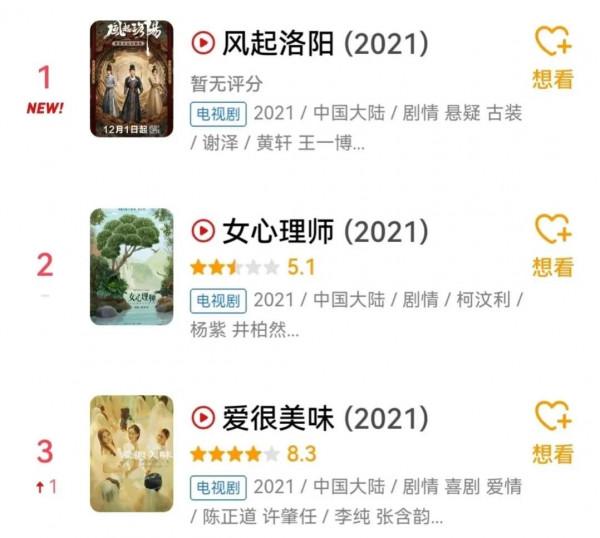Add 风起洛阳 to your 想看 list

point(552,56)
